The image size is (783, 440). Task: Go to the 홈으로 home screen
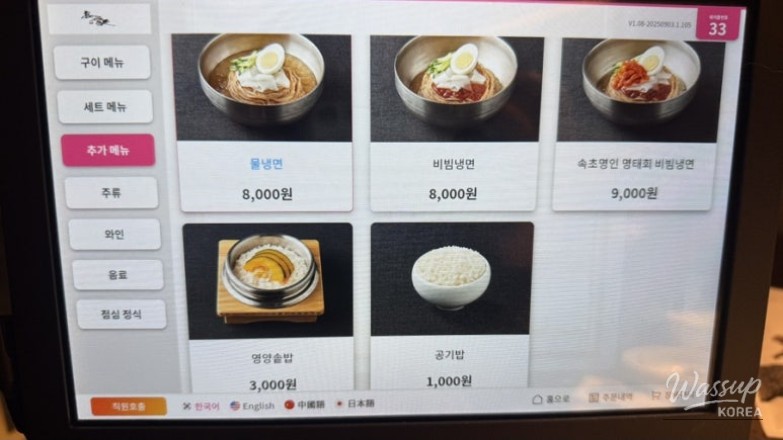point(551,399)
